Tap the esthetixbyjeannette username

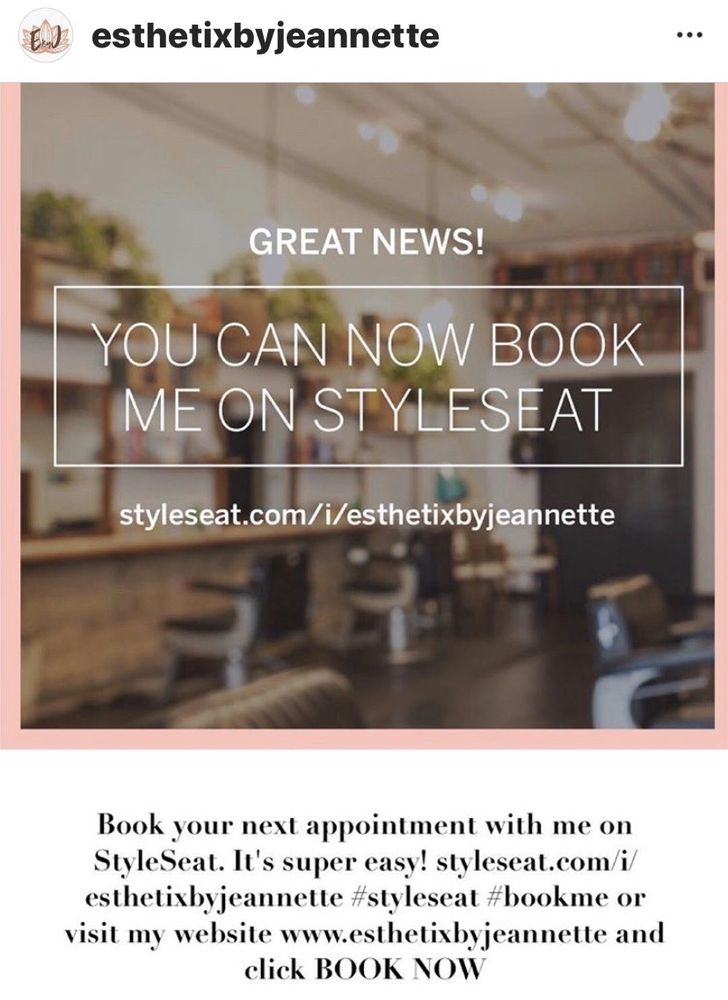[265, 36]
